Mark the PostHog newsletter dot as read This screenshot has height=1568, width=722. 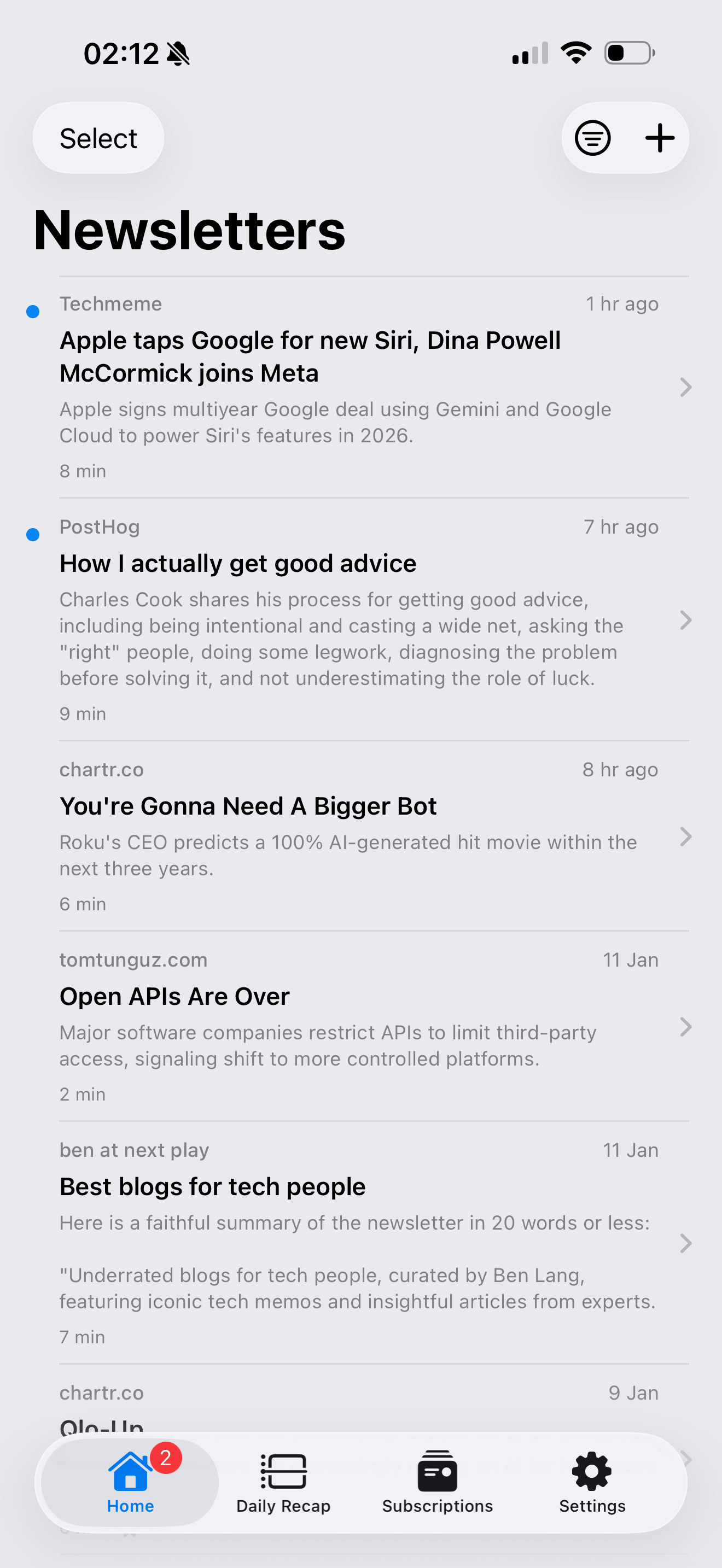[x=33, y=535]
